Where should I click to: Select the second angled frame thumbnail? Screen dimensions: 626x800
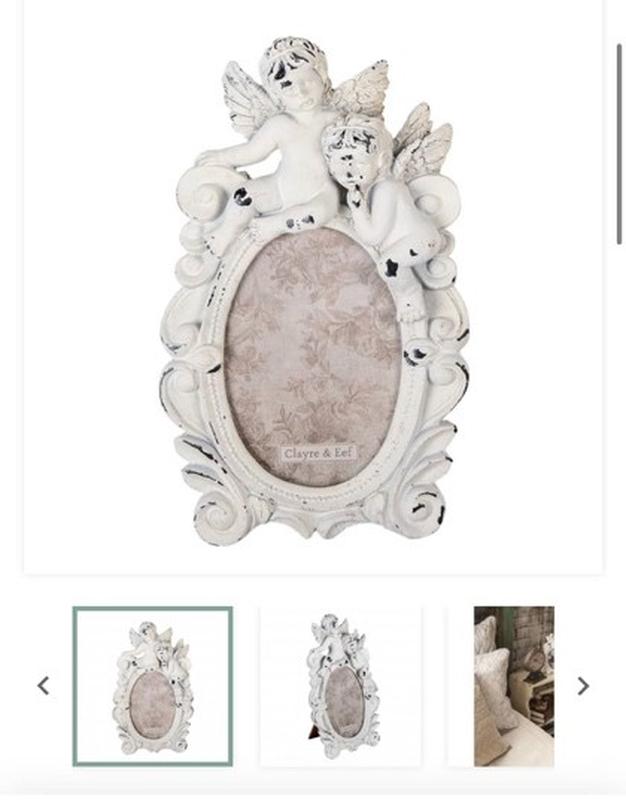340,686
